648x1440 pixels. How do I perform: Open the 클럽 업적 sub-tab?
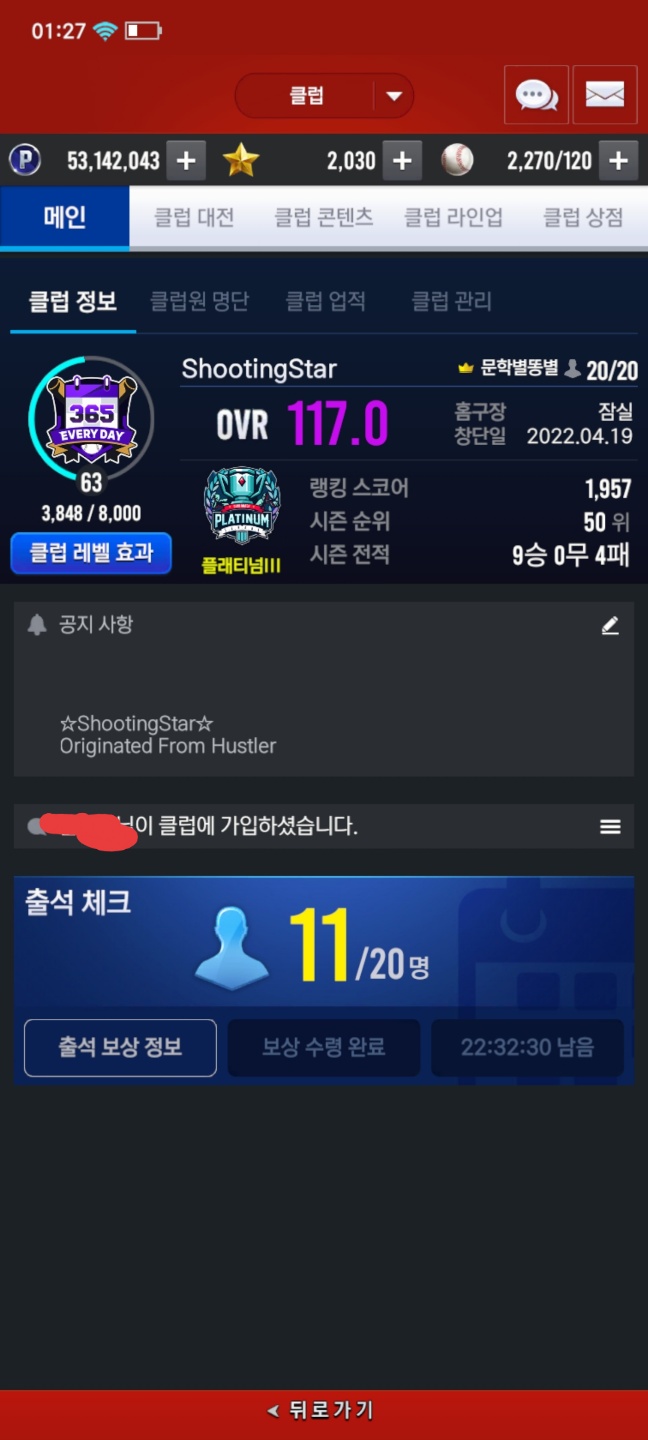325,301
